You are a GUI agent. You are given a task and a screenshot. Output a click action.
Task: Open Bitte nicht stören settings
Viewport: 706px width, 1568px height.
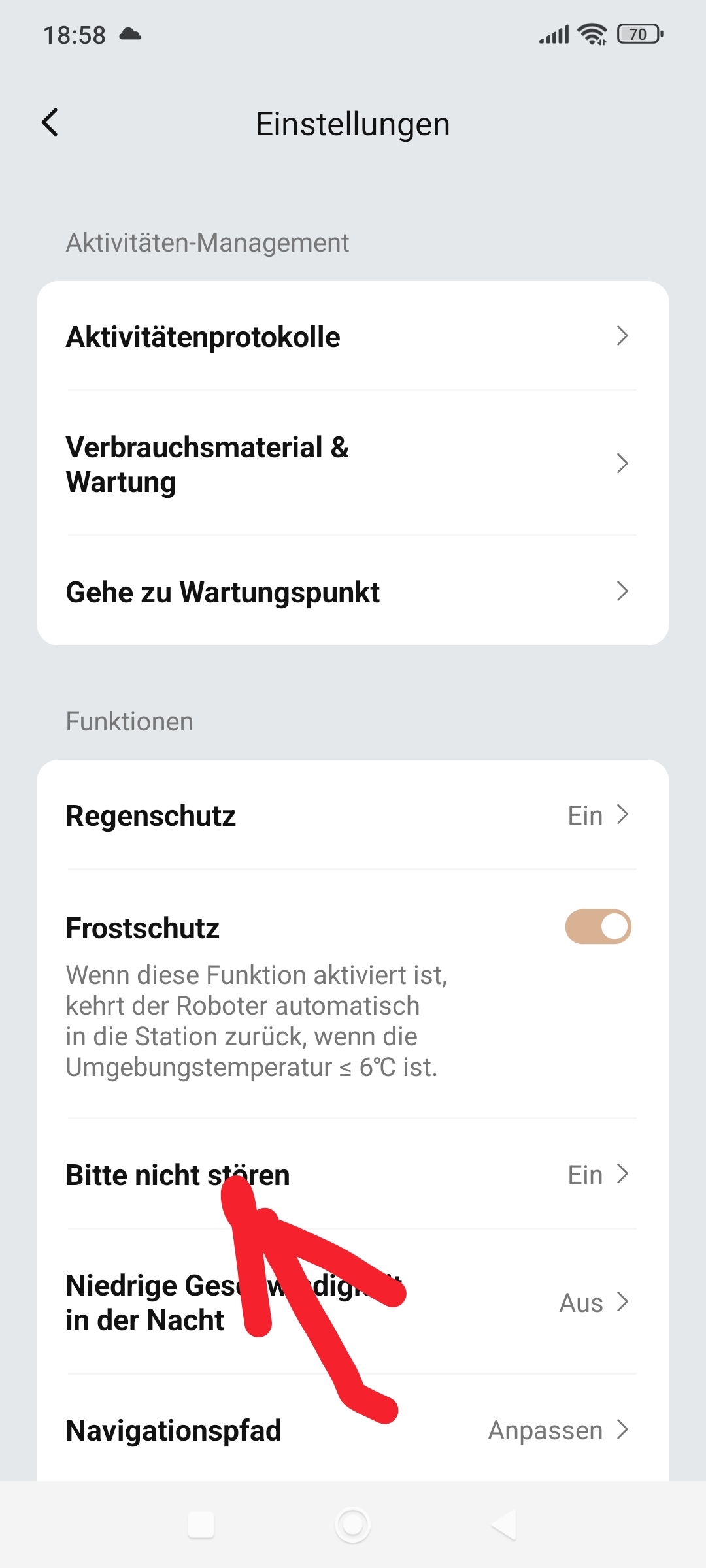[353, 1175]
